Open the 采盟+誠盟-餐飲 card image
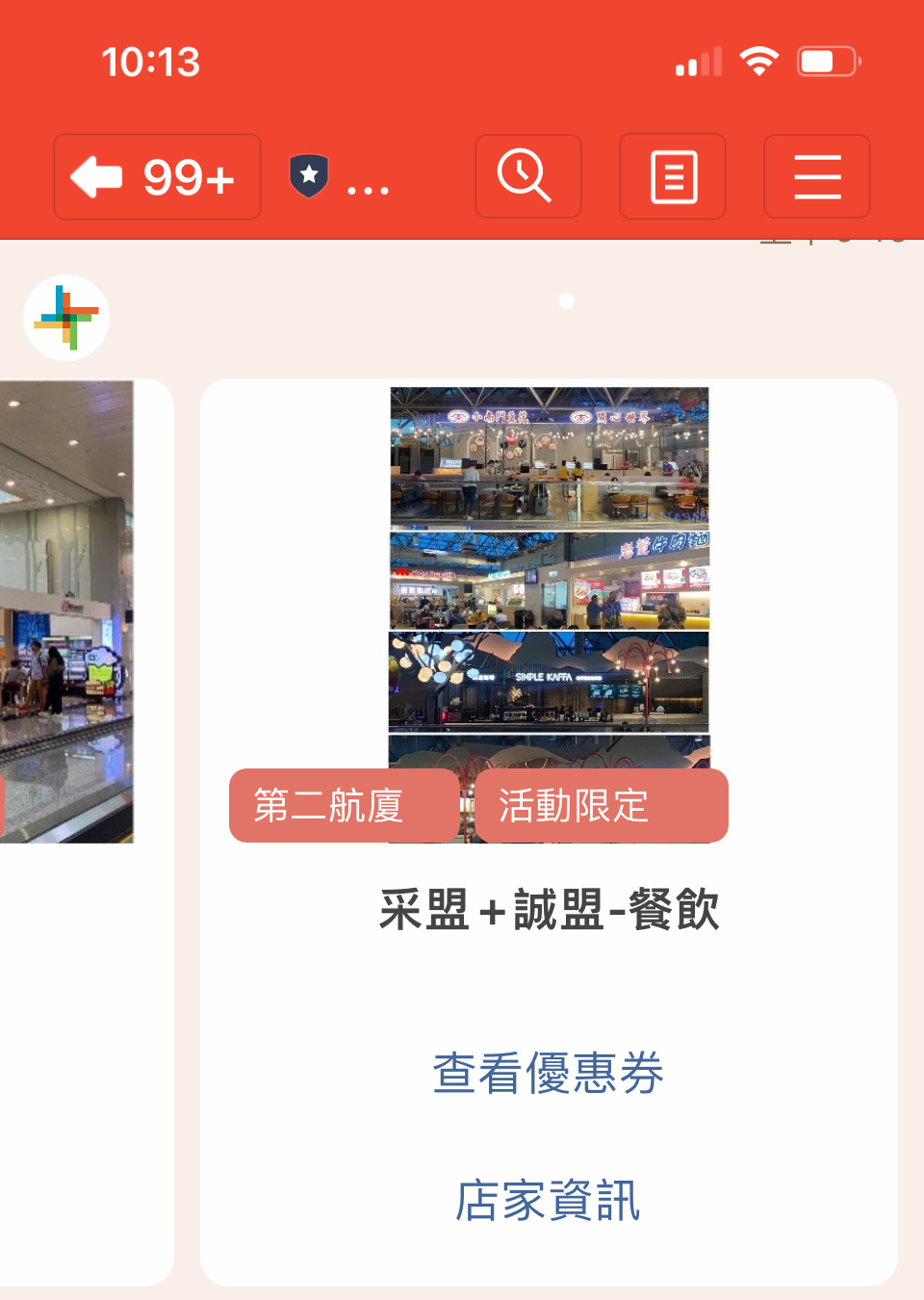The image size is (924, 1300). coord(549,578)
